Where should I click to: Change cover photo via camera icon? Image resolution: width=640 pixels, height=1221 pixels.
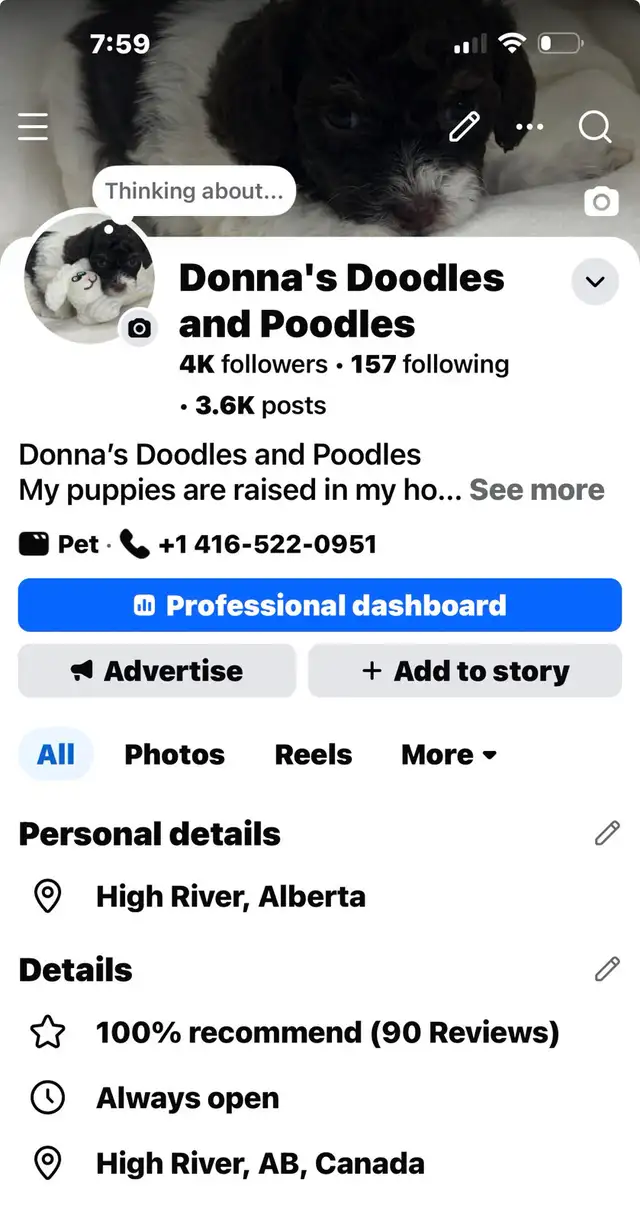[601, 202]
